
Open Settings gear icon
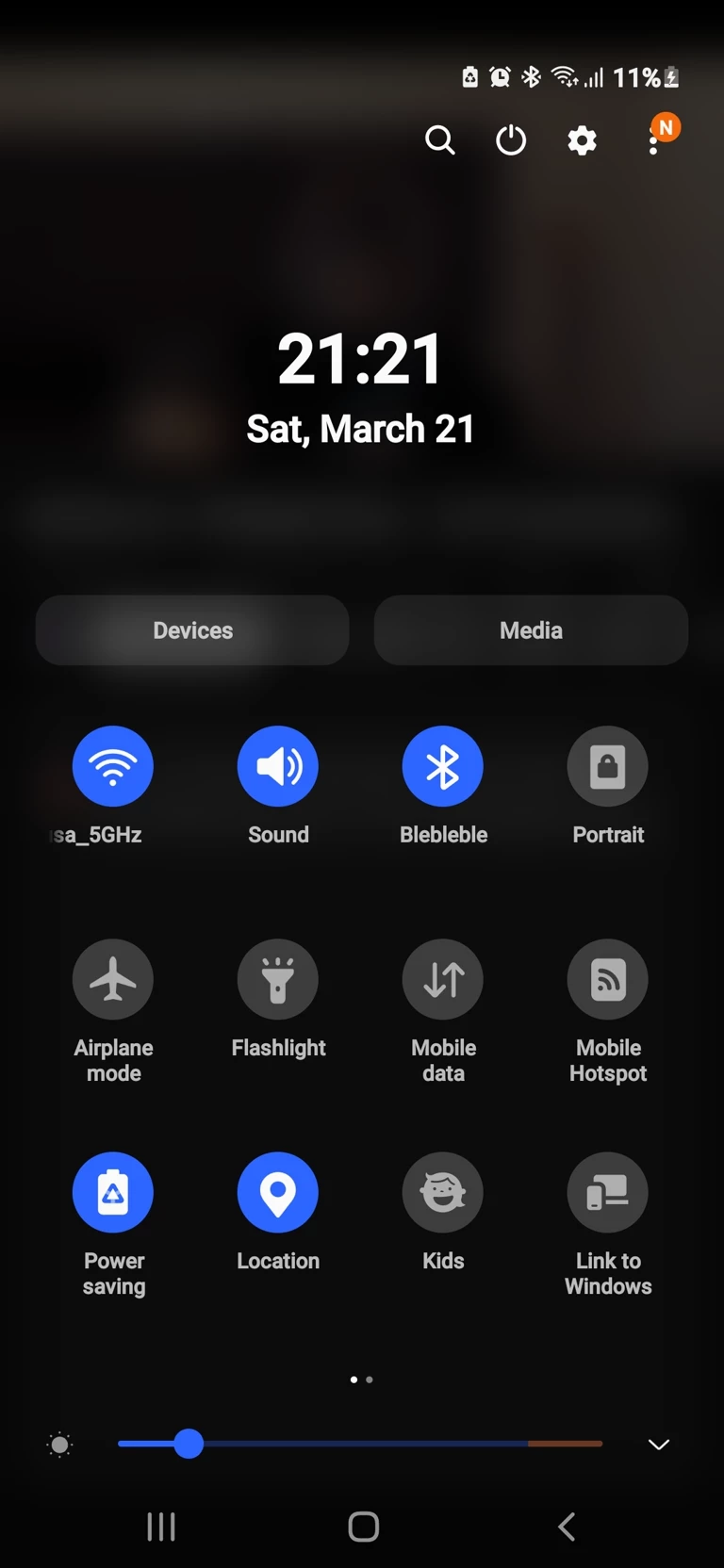point(582,140)
